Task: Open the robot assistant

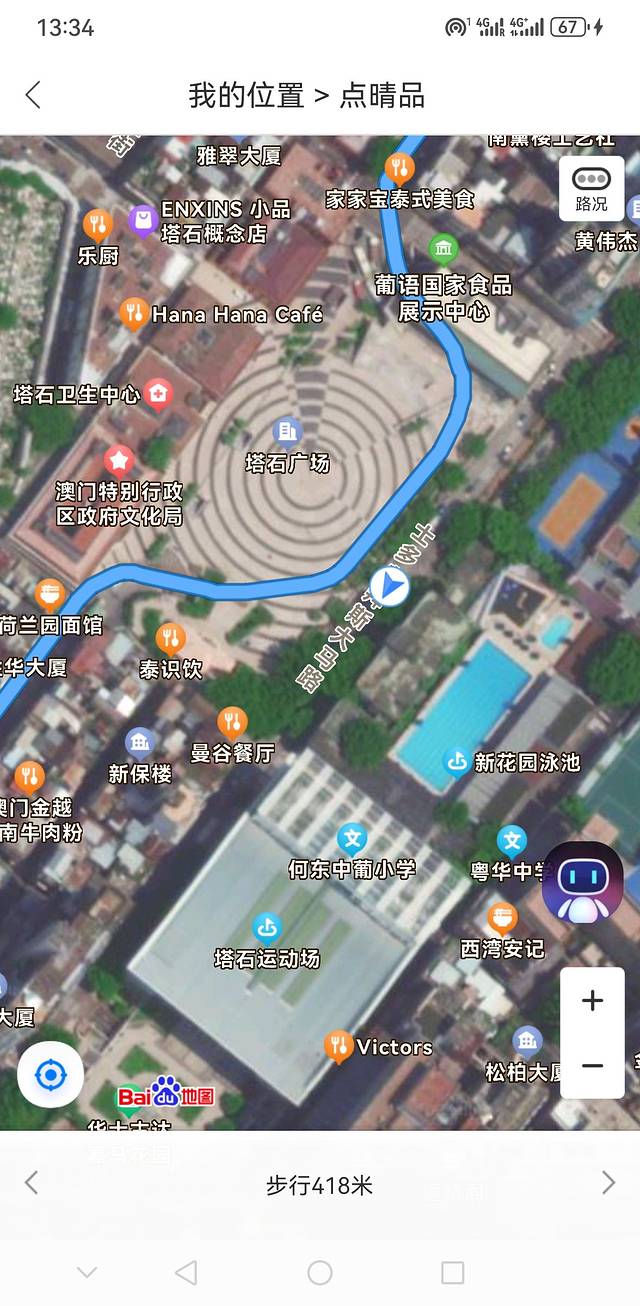Action: (582, 881)
